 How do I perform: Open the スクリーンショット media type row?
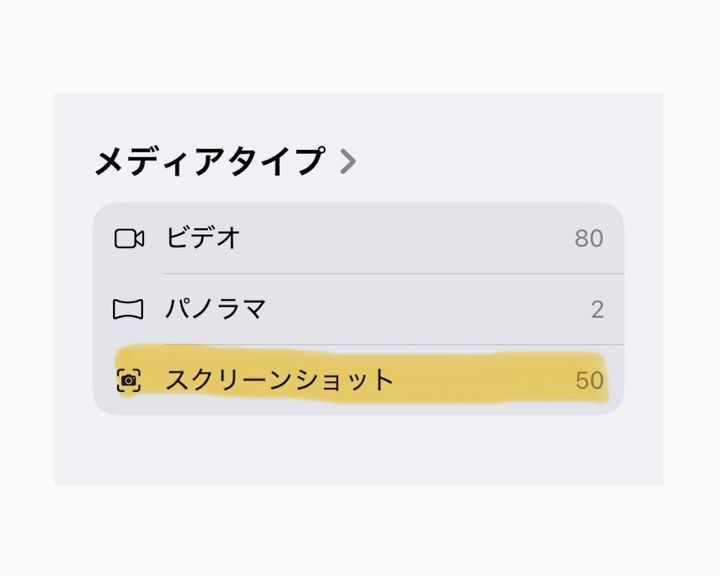(x=358, y=380)
